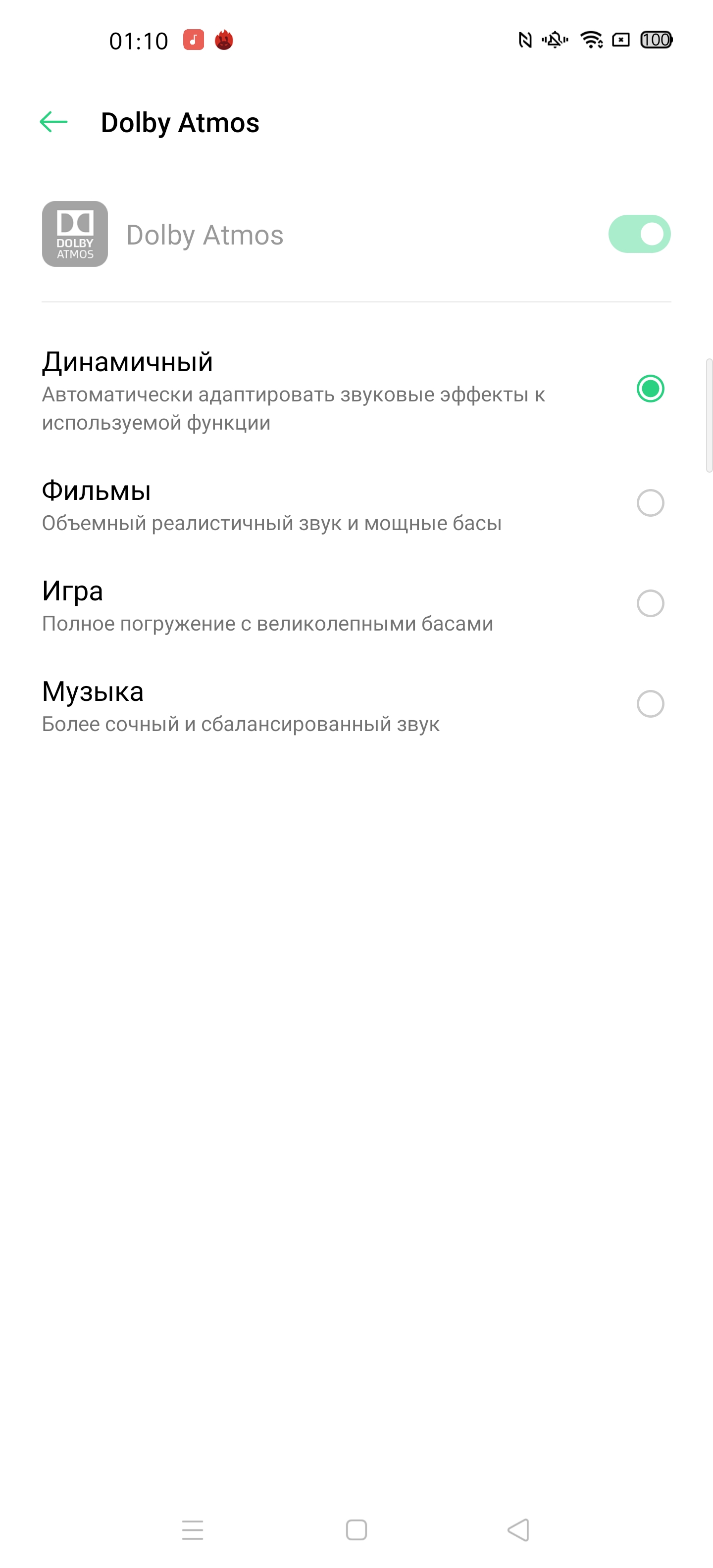Turn off the Dolby Atmos switch
Image resolution: width=713 pixels, height=1568 pixels.
coord(639,234)
